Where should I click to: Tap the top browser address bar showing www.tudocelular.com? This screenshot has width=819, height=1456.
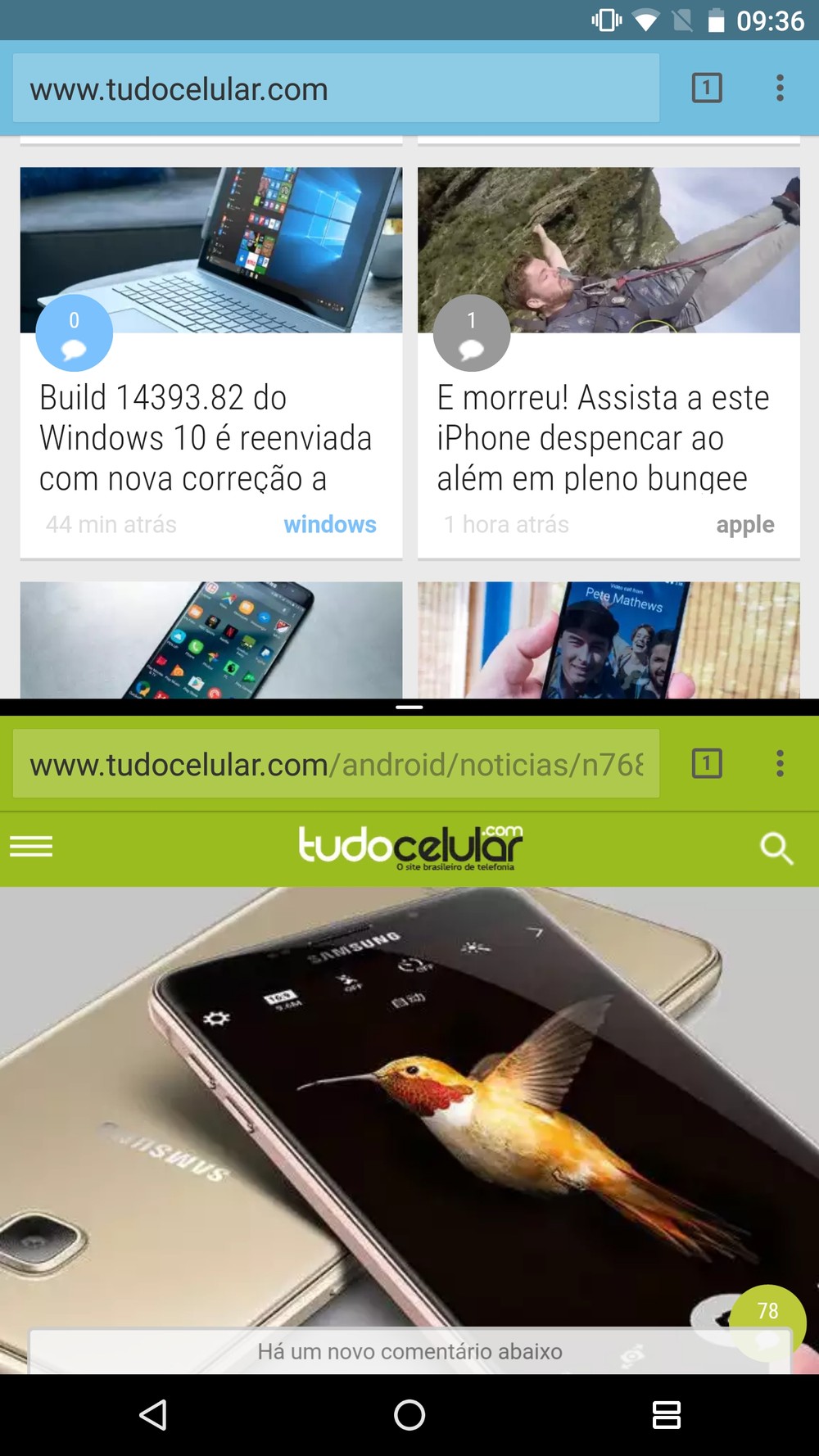336,88
